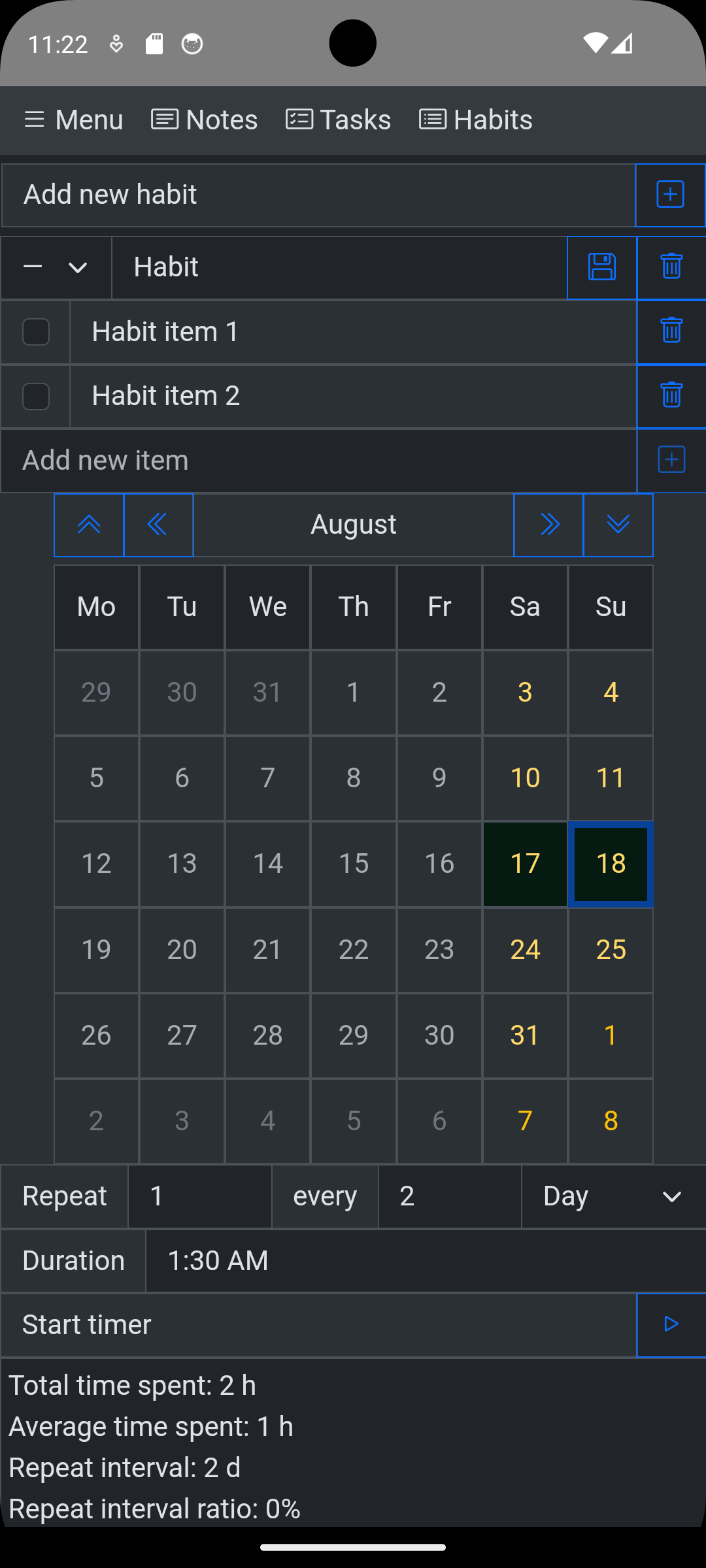Check the box for Habit item 1

coord(36,332)
